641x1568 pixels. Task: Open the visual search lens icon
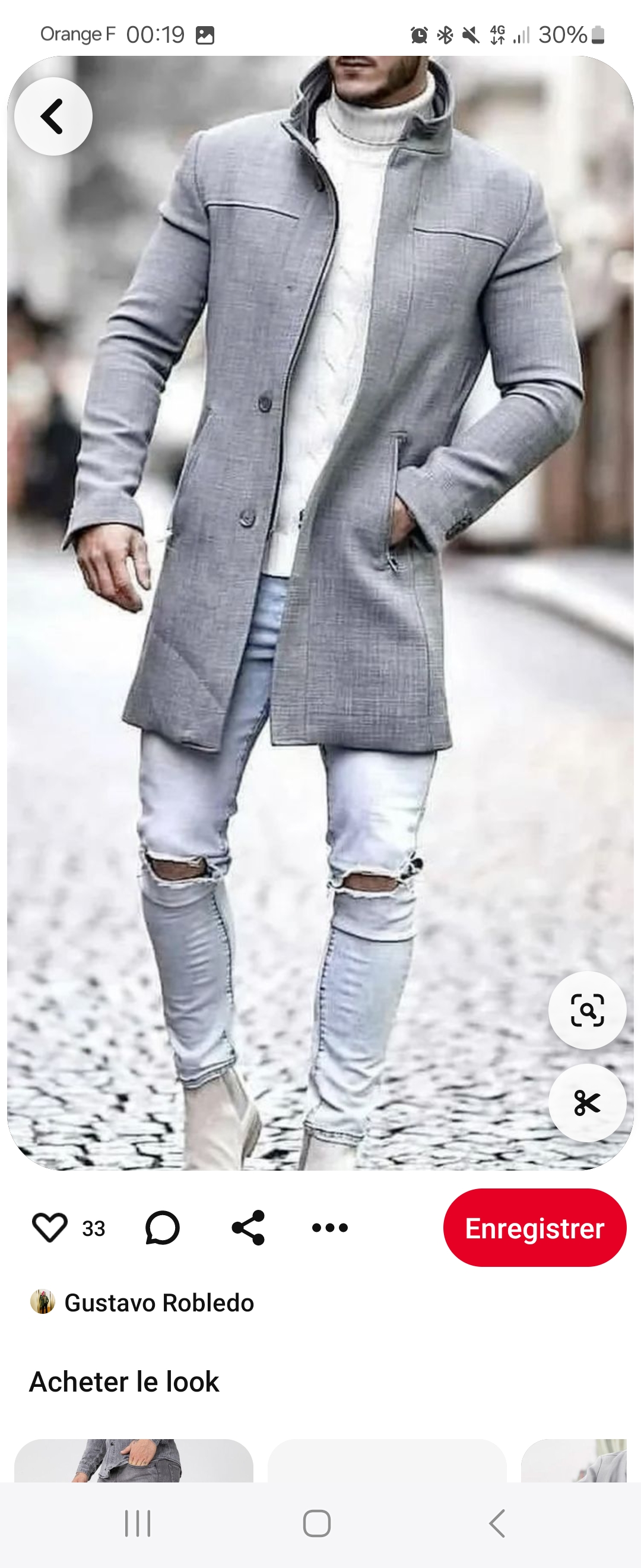[587, 1010]
